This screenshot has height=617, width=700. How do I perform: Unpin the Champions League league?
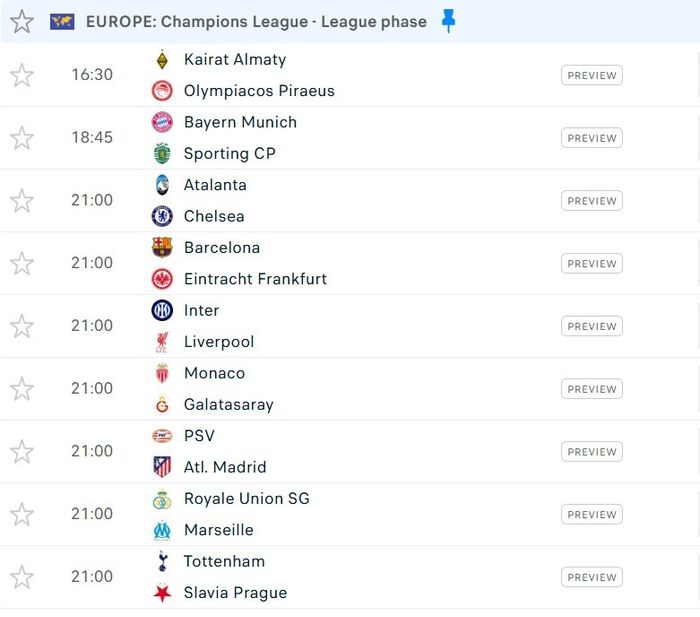[x=448, y=21]
